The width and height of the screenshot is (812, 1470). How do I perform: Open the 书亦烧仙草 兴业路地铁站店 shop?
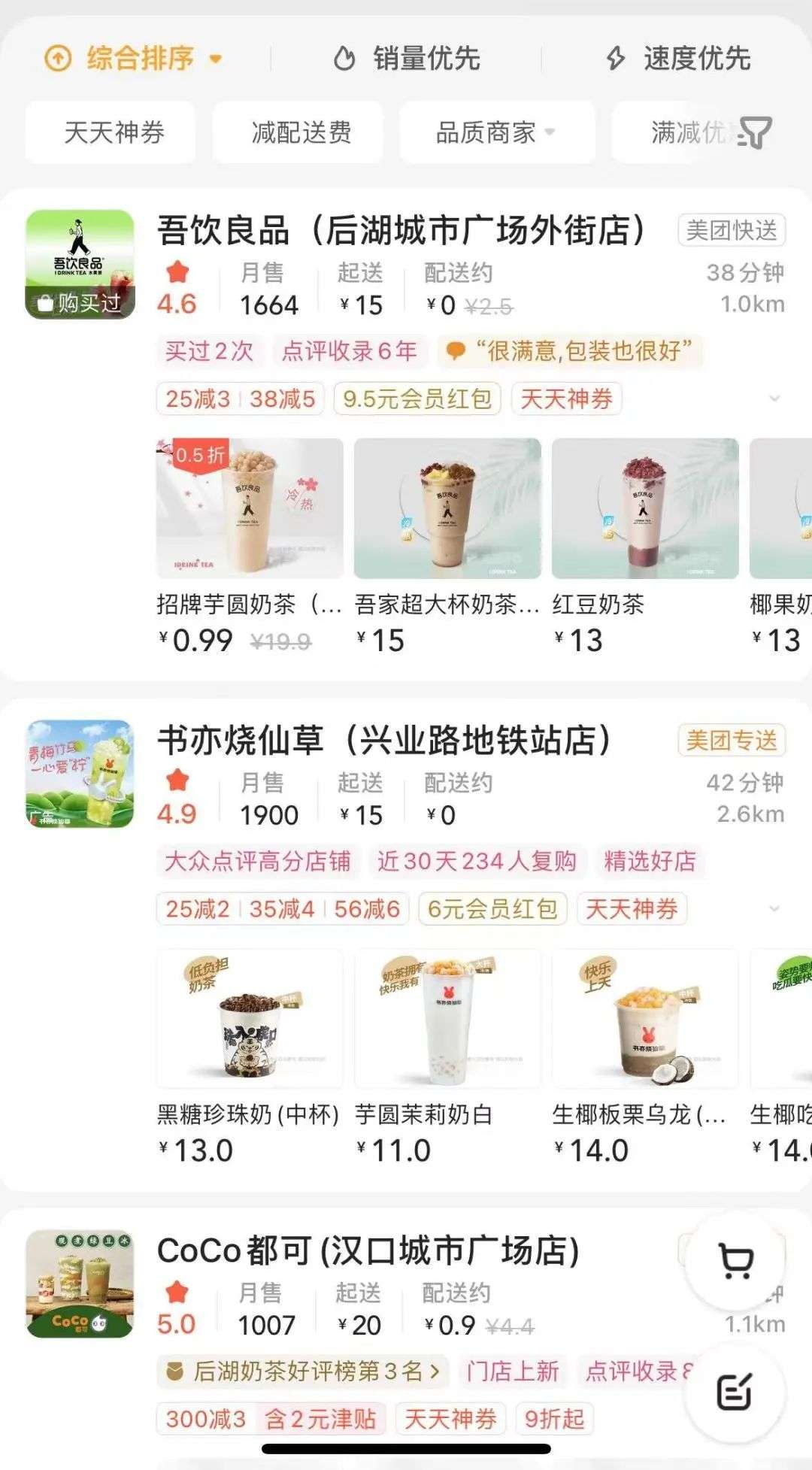pyautogui.click(x=384, y=741)
